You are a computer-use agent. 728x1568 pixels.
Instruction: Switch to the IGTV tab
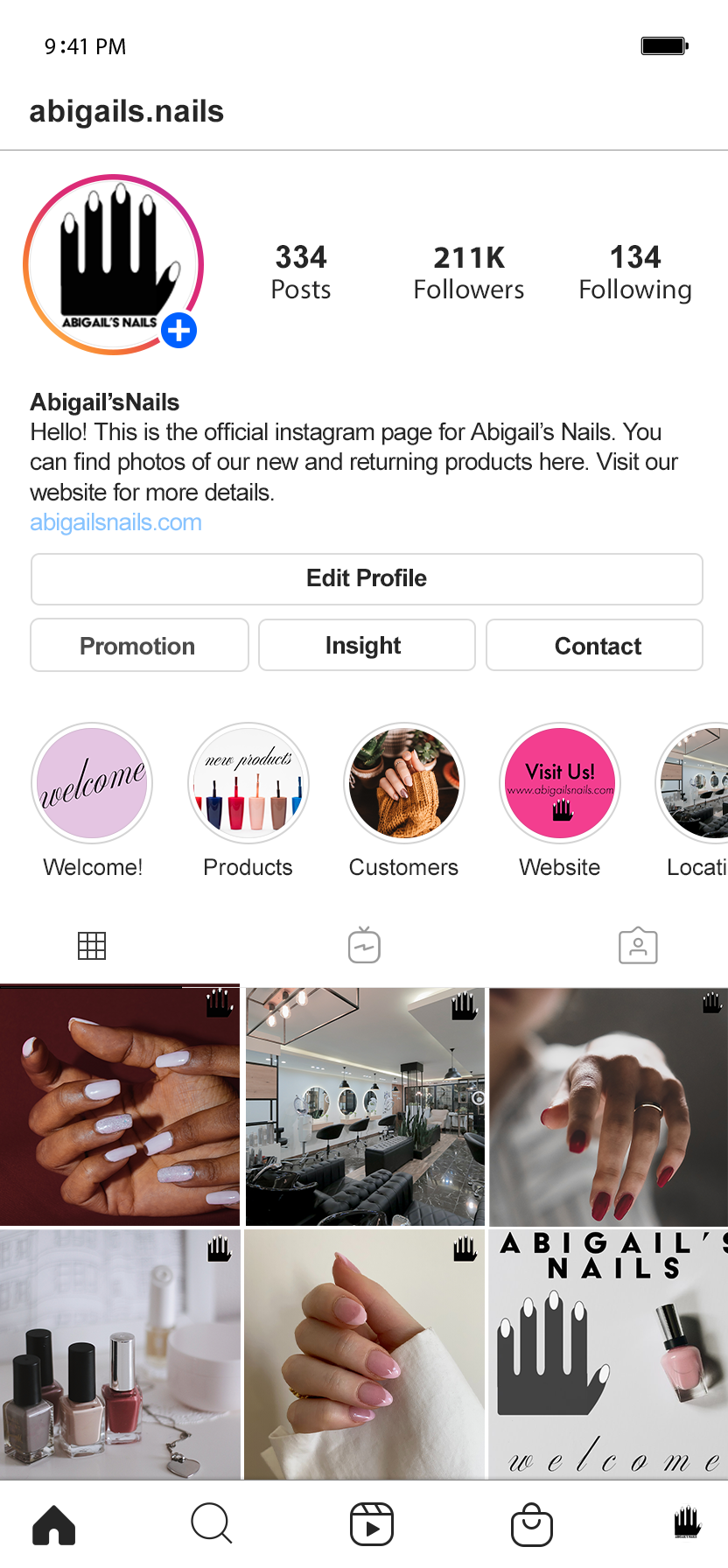click(x=364, y=945)
